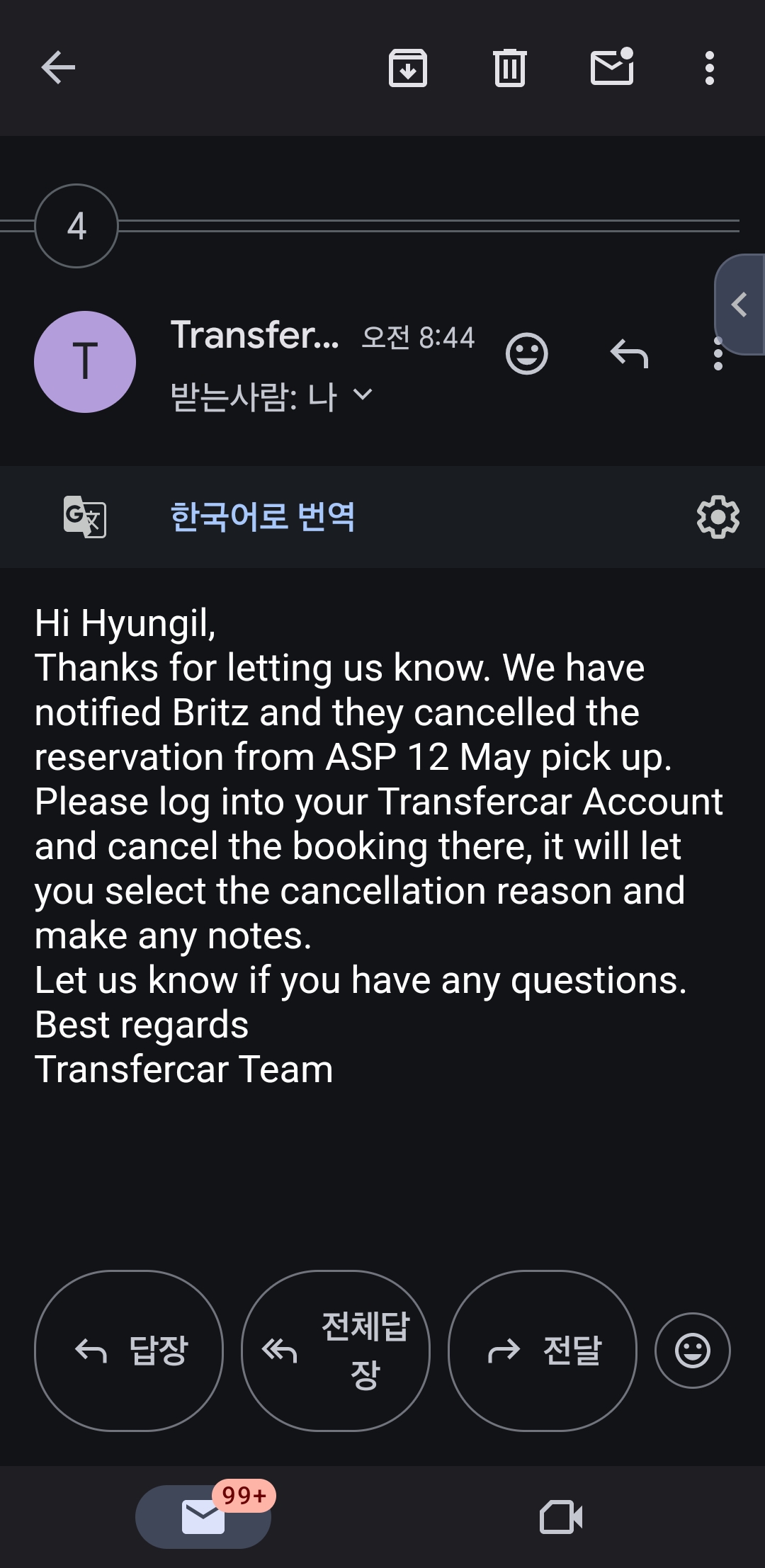Screen dimensions: 765x1568
Task: Open translation settings gear
Action: (x=718, y=517)
